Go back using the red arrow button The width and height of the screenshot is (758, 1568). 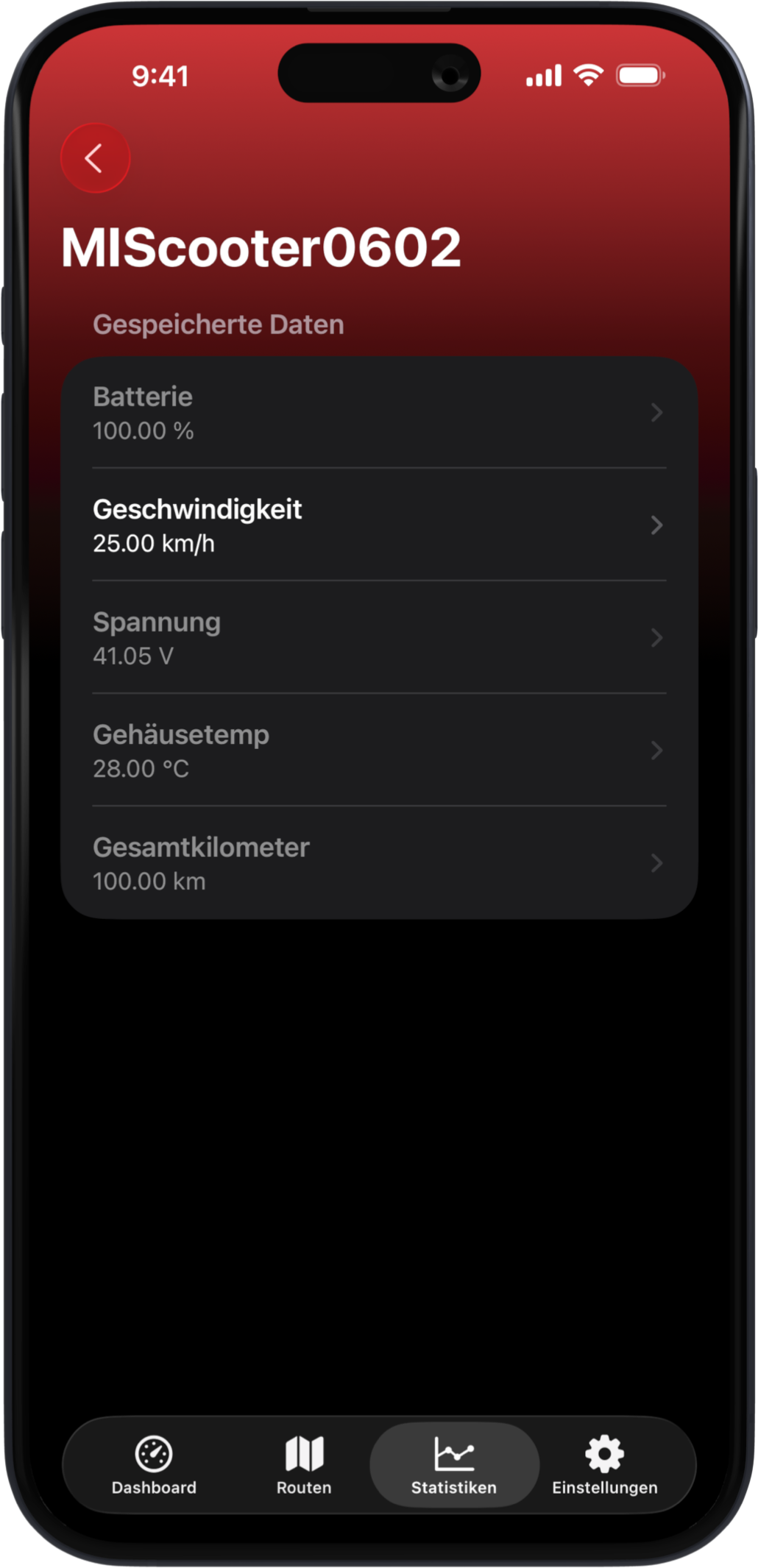pos(95,158)
